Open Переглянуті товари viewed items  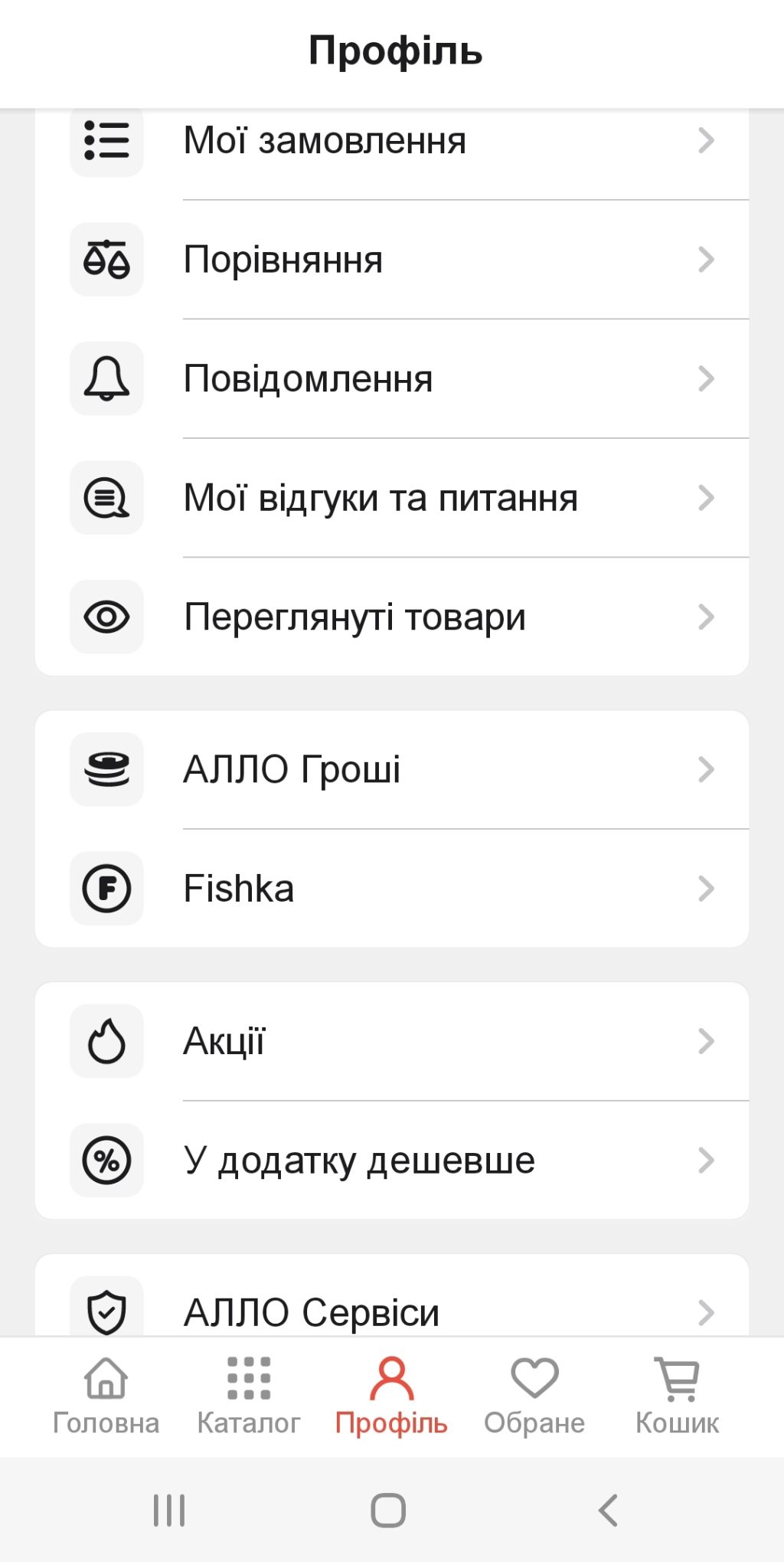coord(390,617)
